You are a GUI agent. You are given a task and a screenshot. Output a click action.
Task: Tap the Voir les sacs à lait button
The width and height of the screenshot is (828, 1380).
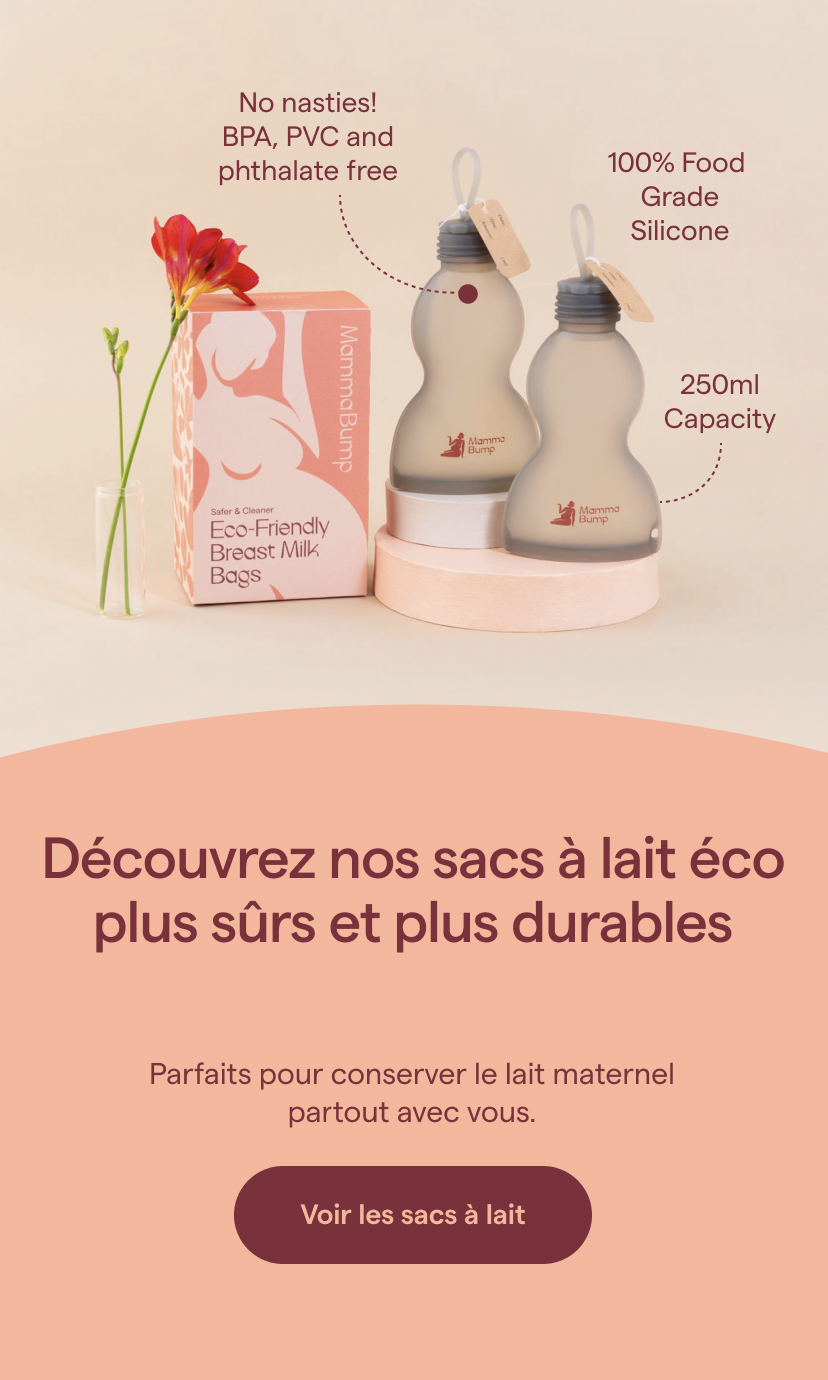point(413,1214)
